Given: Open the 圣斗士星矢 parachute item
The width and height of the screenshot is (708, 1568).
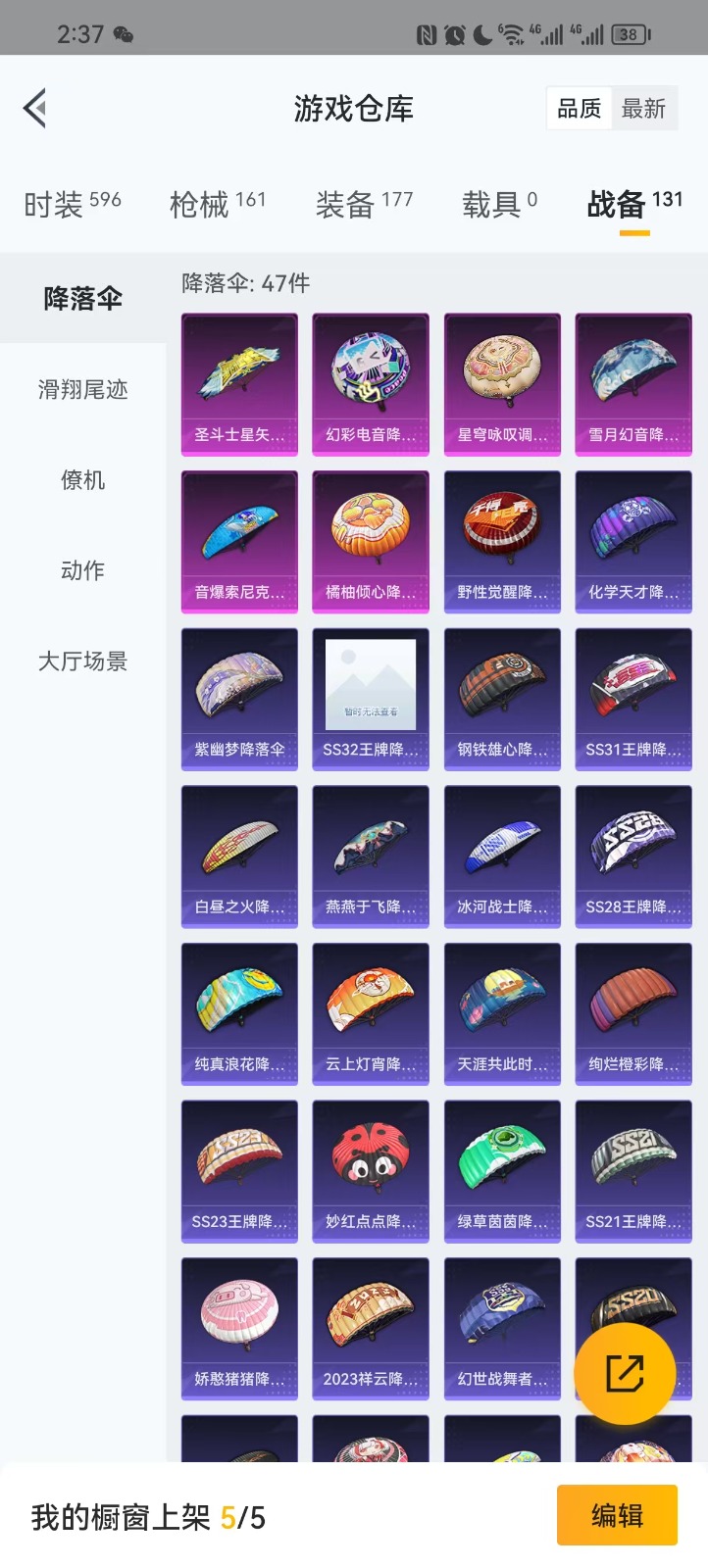Looking at the screenshot, I should (239, 383).
